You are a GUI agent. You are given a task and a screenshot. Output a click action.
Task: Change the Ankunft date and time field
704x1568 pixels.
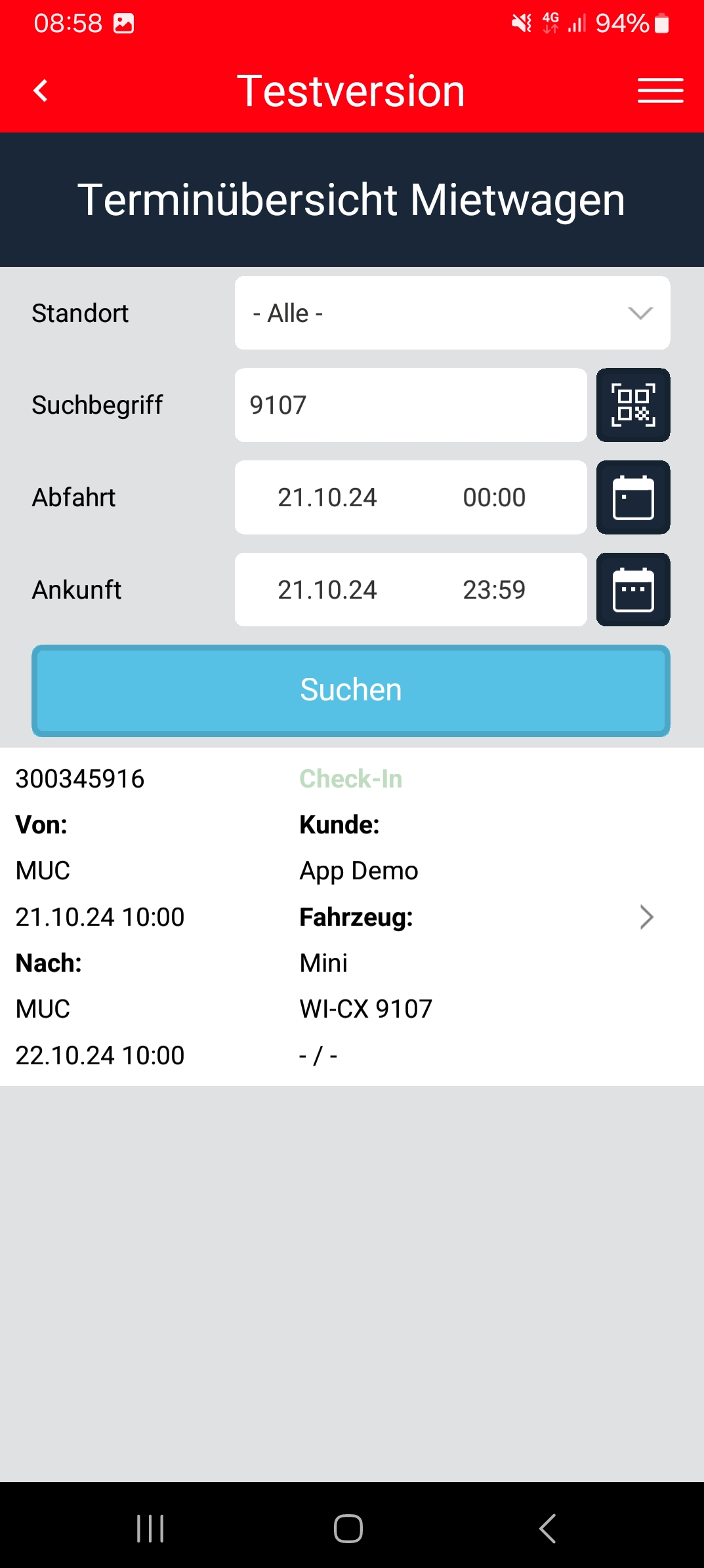pyautogui.click(x=410, y=590)
